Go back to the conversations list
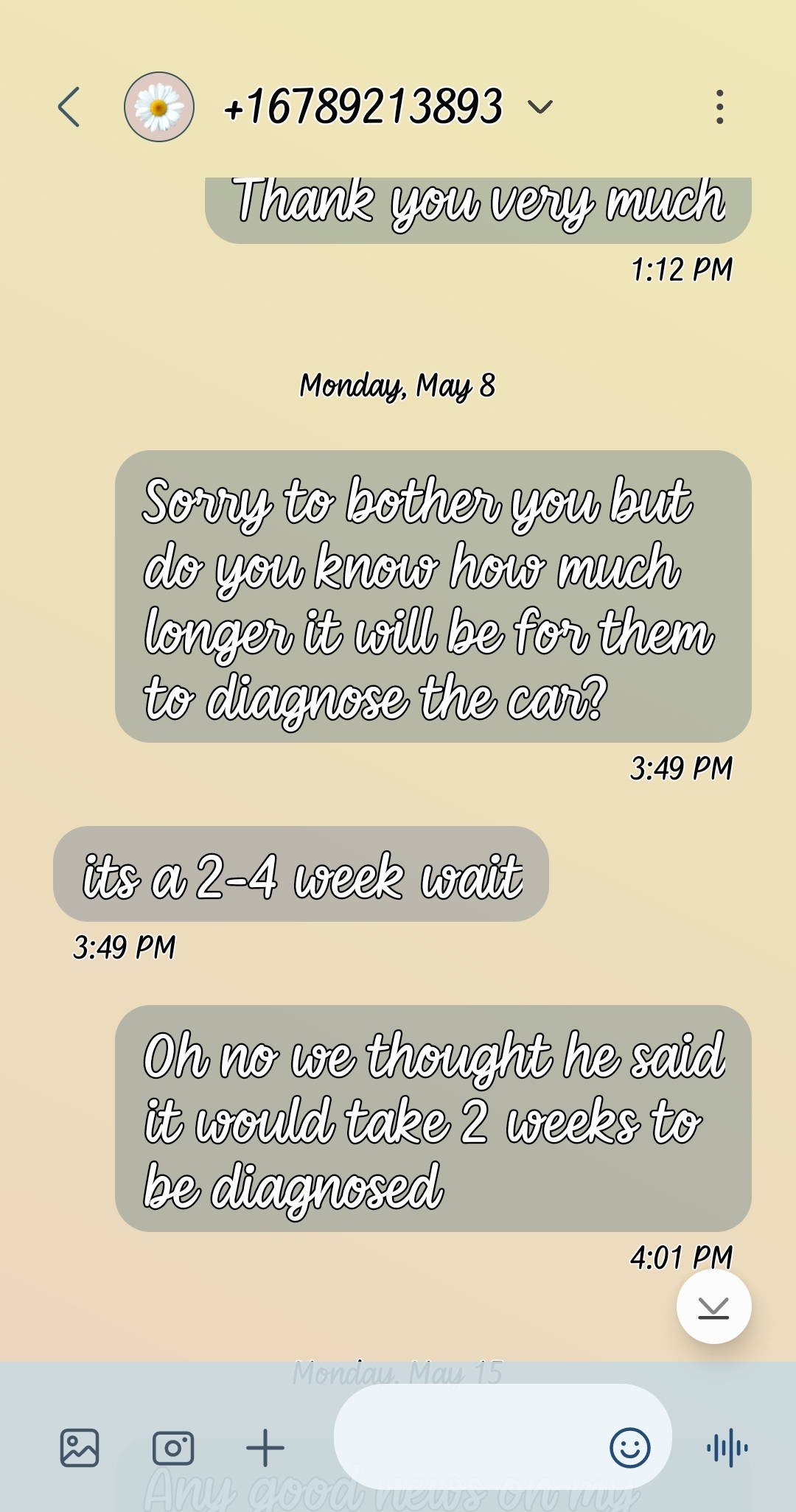This screenshot has height=1512, width=796. pos(69,107)
